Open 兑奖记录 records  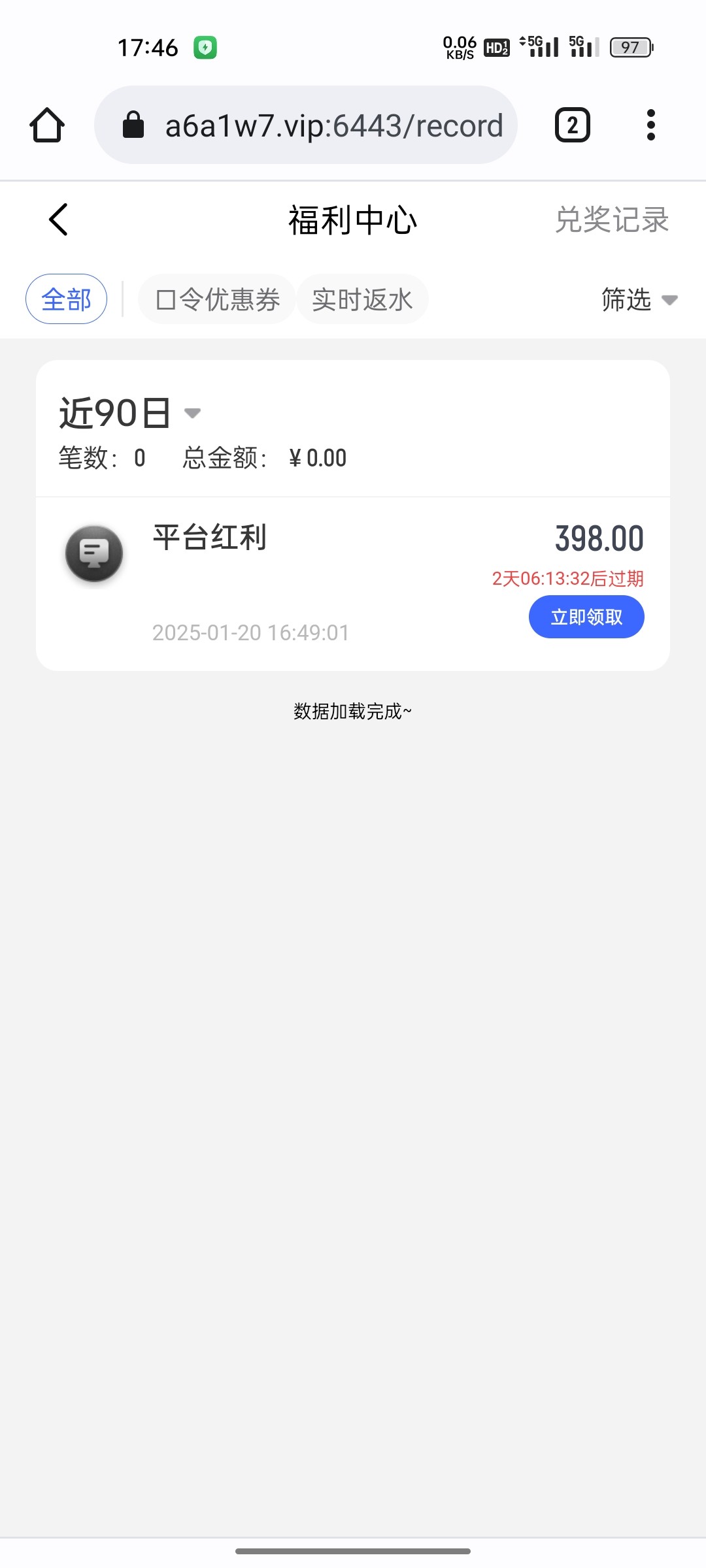[x=612, y=220]
